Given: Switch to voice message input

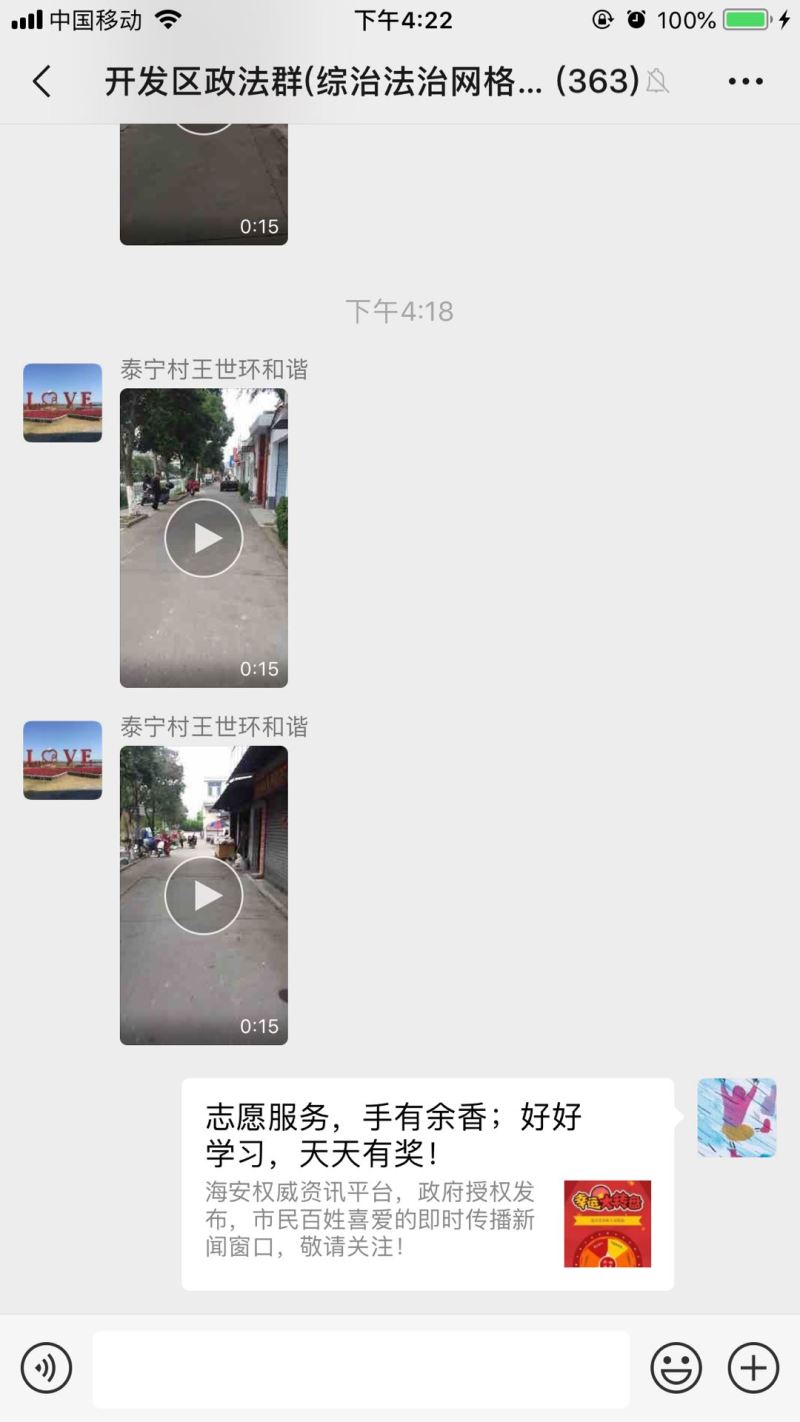Looking at the screenshot, I should [47, 1368].
